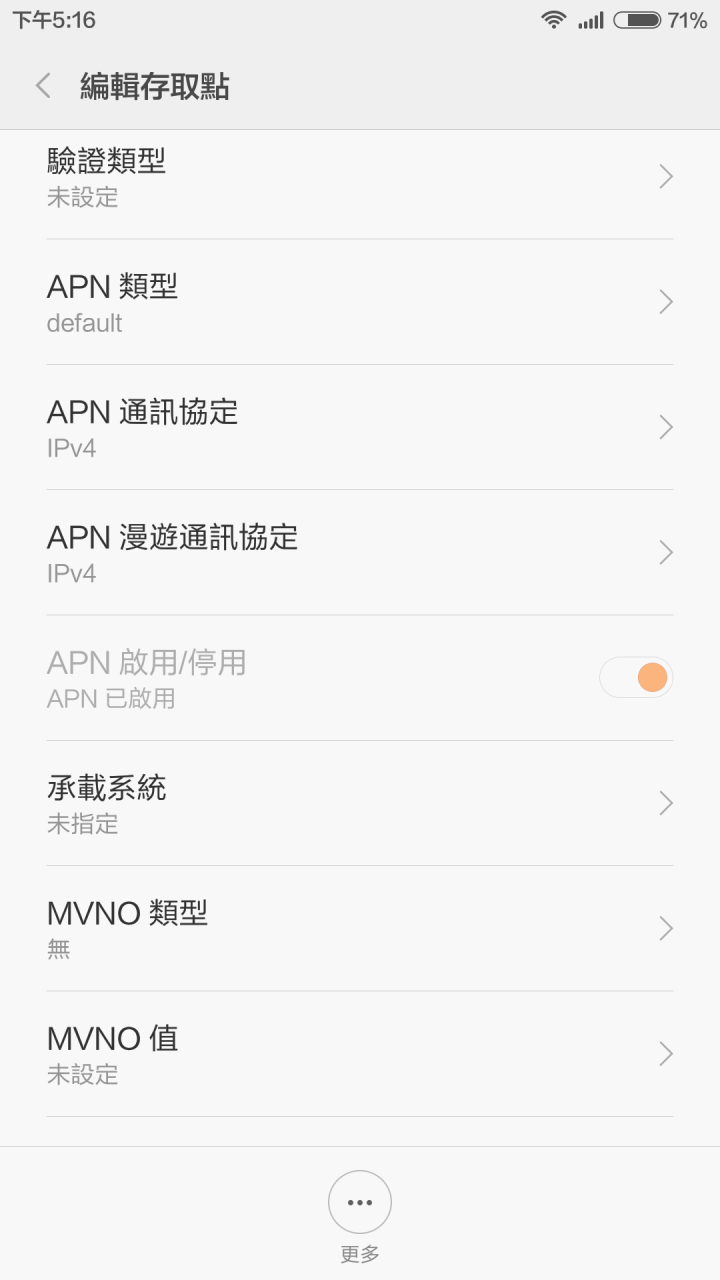Image resolution: width=720 pixels, height=1280 pixels.
Task: Edit the MVNO 值 setting
Action: tap(360, 1054)
